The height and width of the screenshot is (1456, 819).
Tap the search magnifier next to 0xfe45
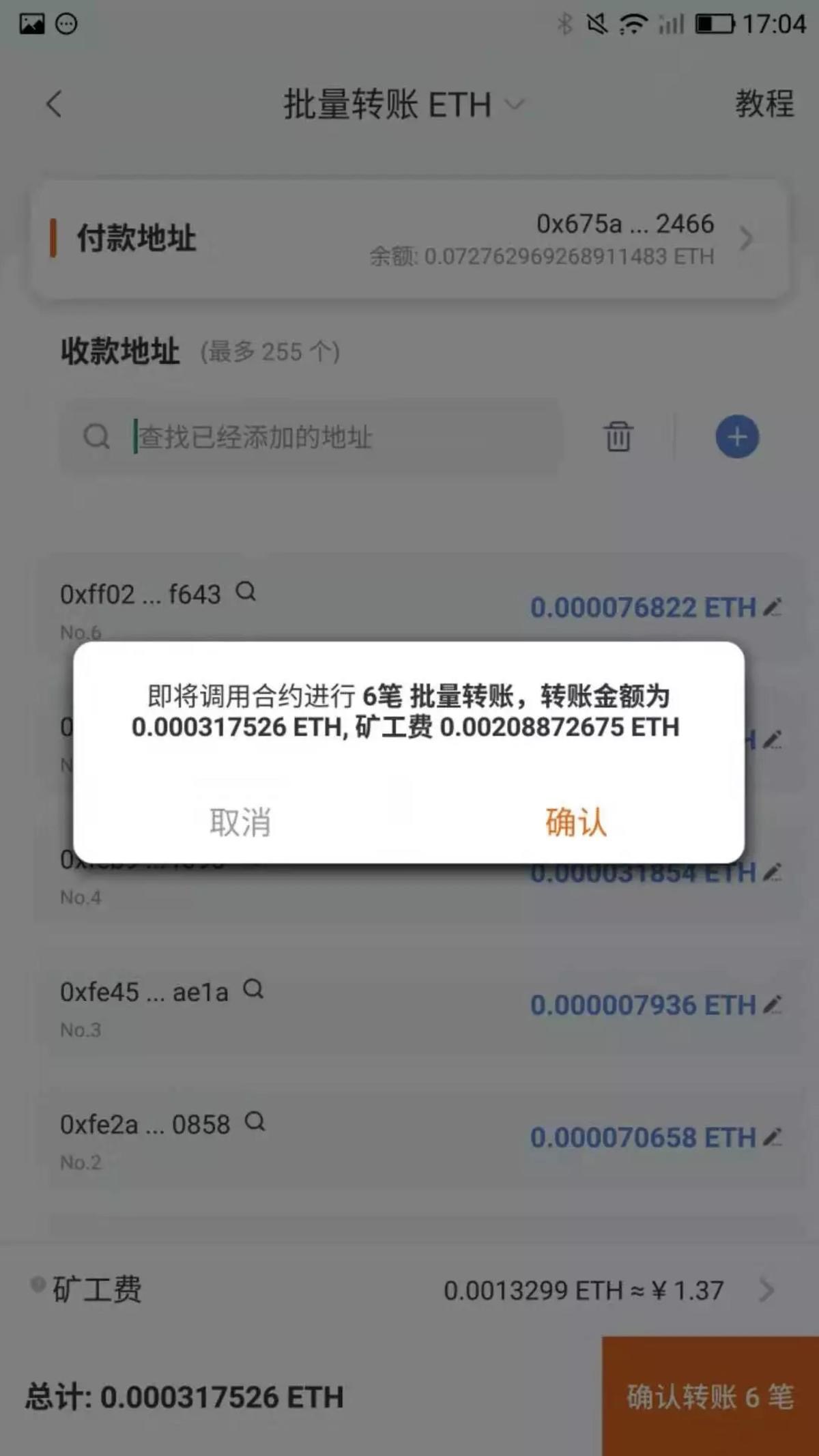[x=254, y=989]
